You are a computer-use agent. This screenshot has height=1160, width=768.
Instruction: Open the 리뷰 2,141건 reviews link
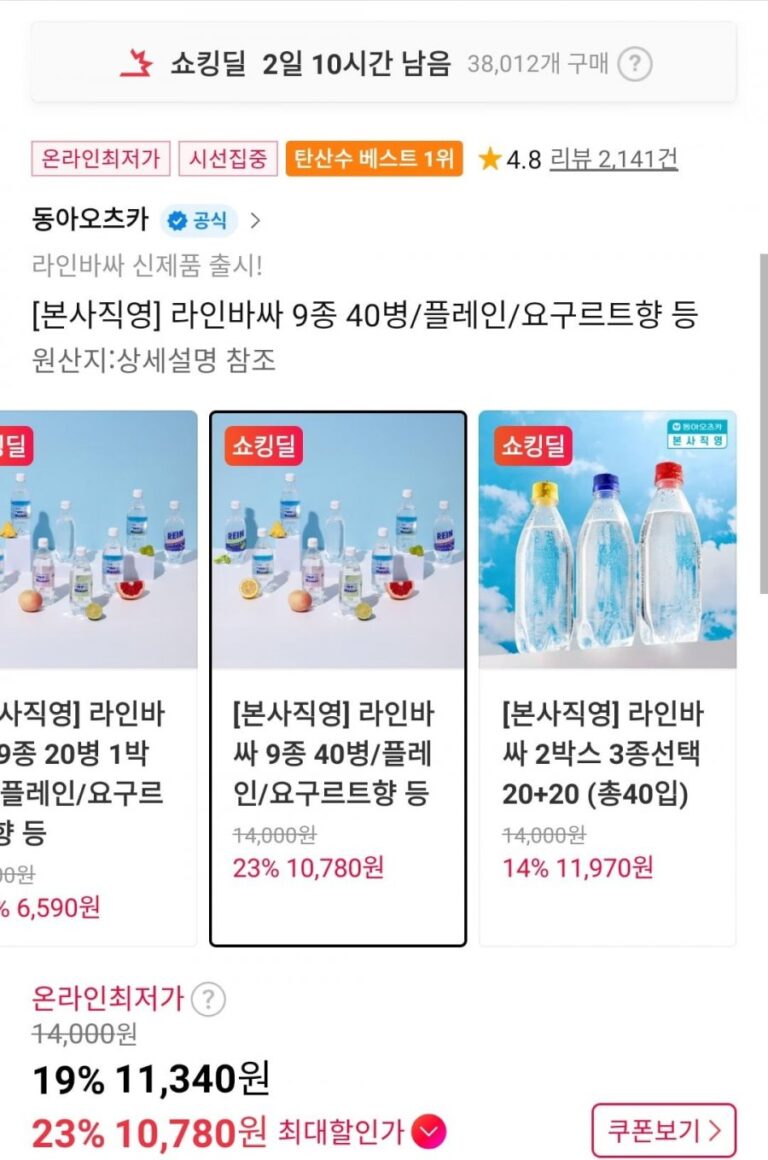613,158
